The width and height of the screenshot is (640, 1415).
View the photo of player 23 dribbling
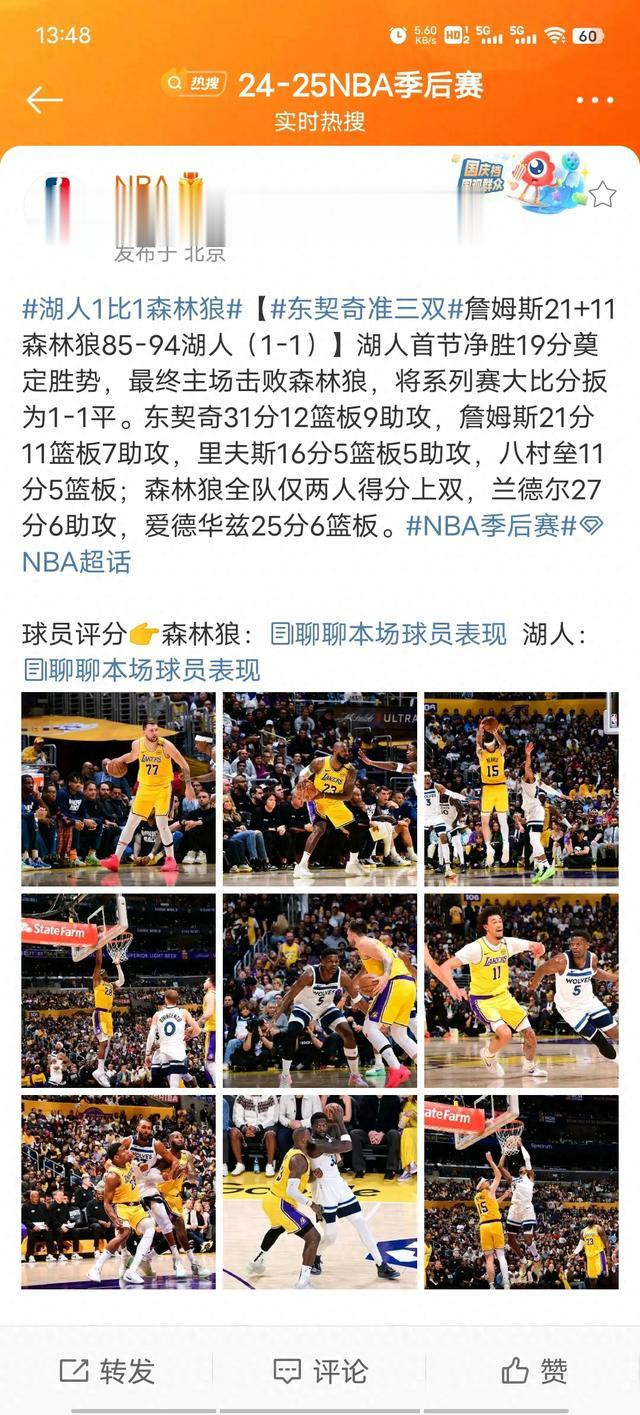tap(319, 789)
